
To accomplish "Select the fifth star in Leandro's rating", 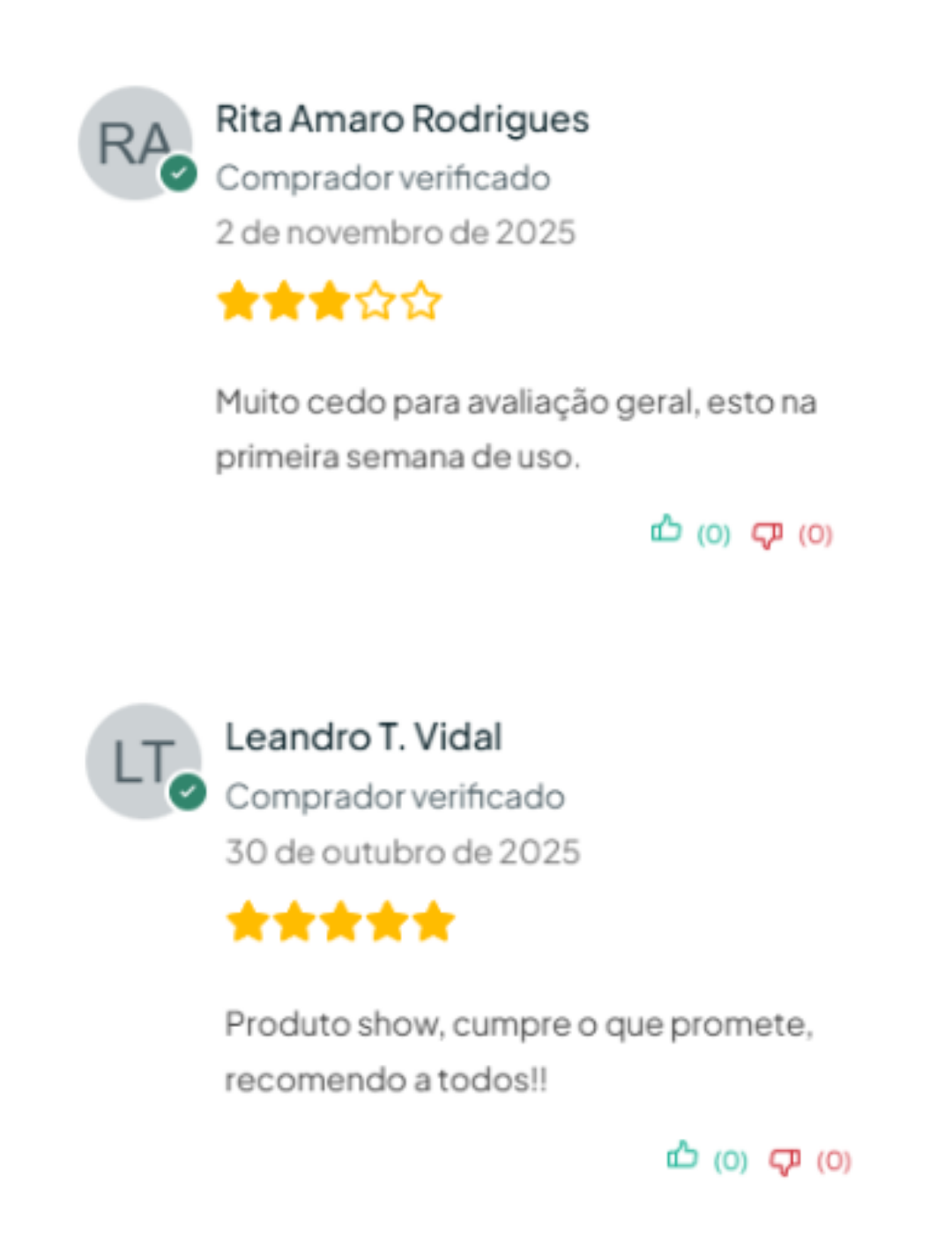I will click(431, 921).
